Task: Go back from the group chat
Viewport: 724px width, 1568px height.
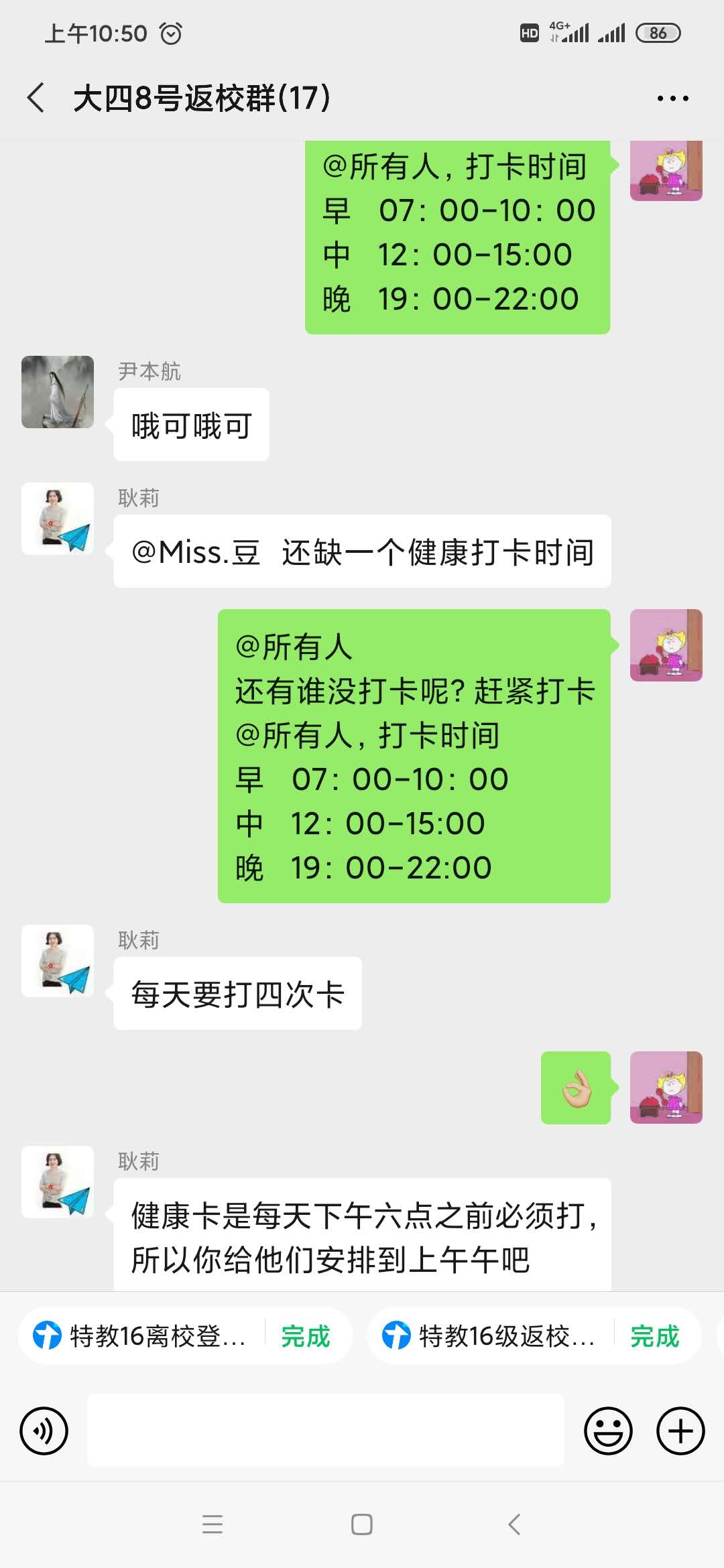Action: [37, 98]
